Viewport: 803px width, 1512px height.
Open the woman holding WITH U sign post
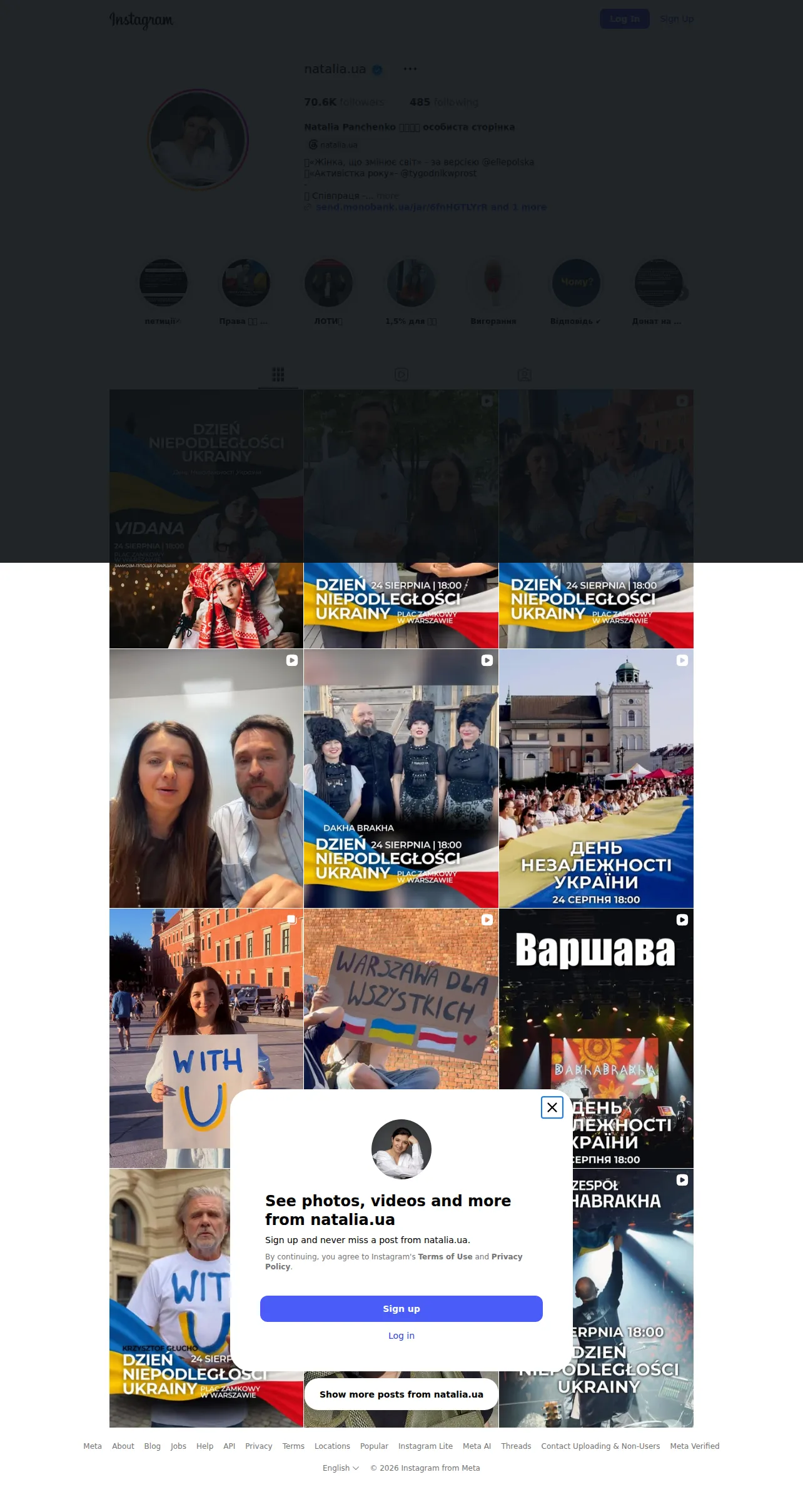point(170,1038)
